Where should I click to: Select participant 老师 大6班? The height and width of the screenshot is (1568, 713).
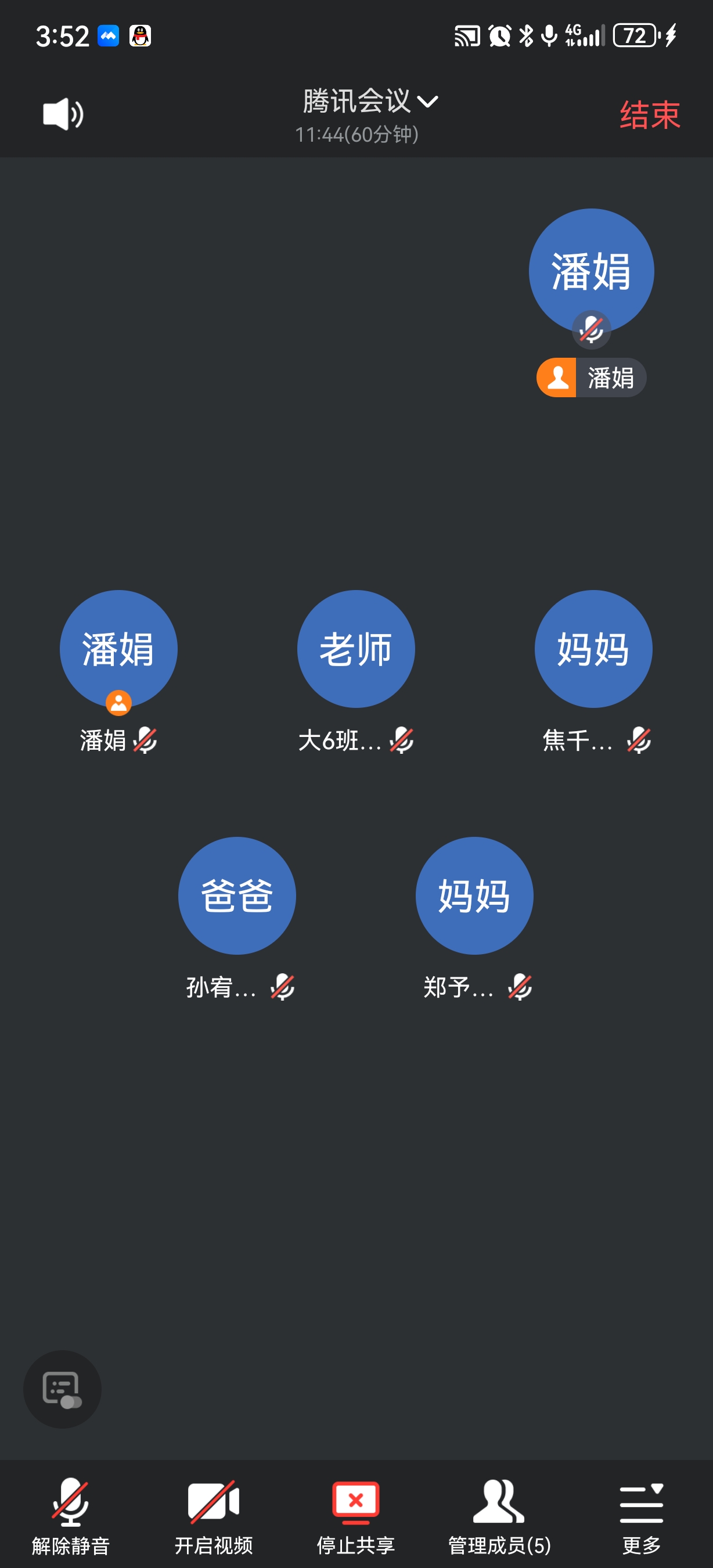coord(356,649)
